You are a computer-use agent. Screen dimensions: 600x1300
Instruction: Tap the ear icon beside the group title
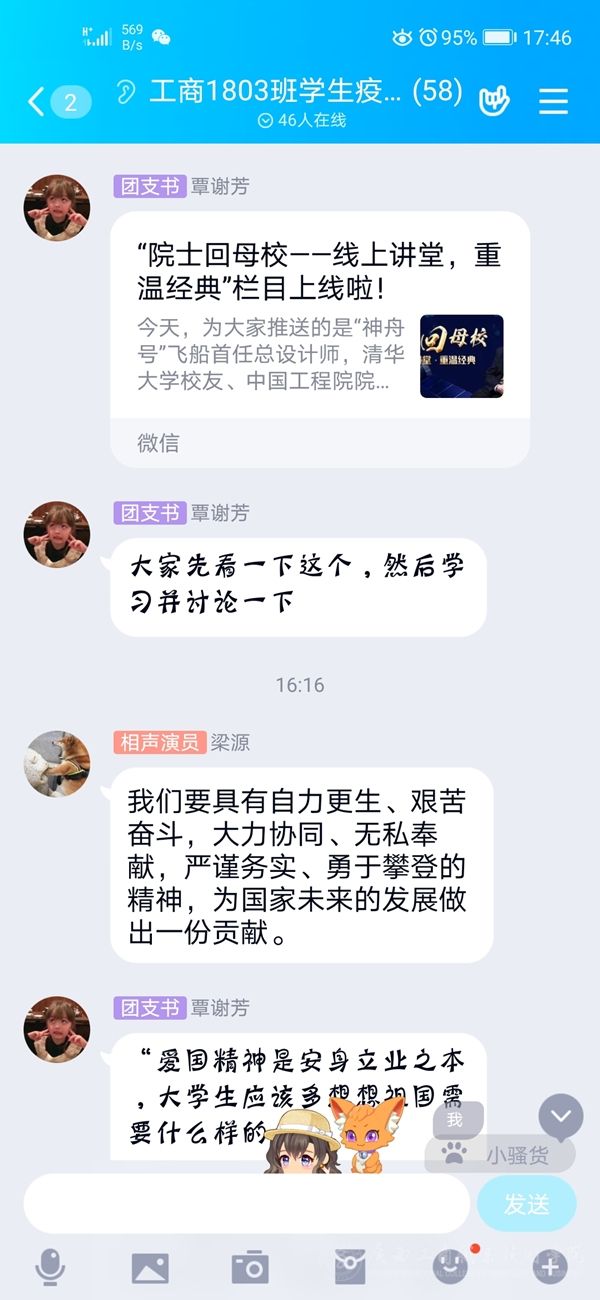click(x=125, y=94)
